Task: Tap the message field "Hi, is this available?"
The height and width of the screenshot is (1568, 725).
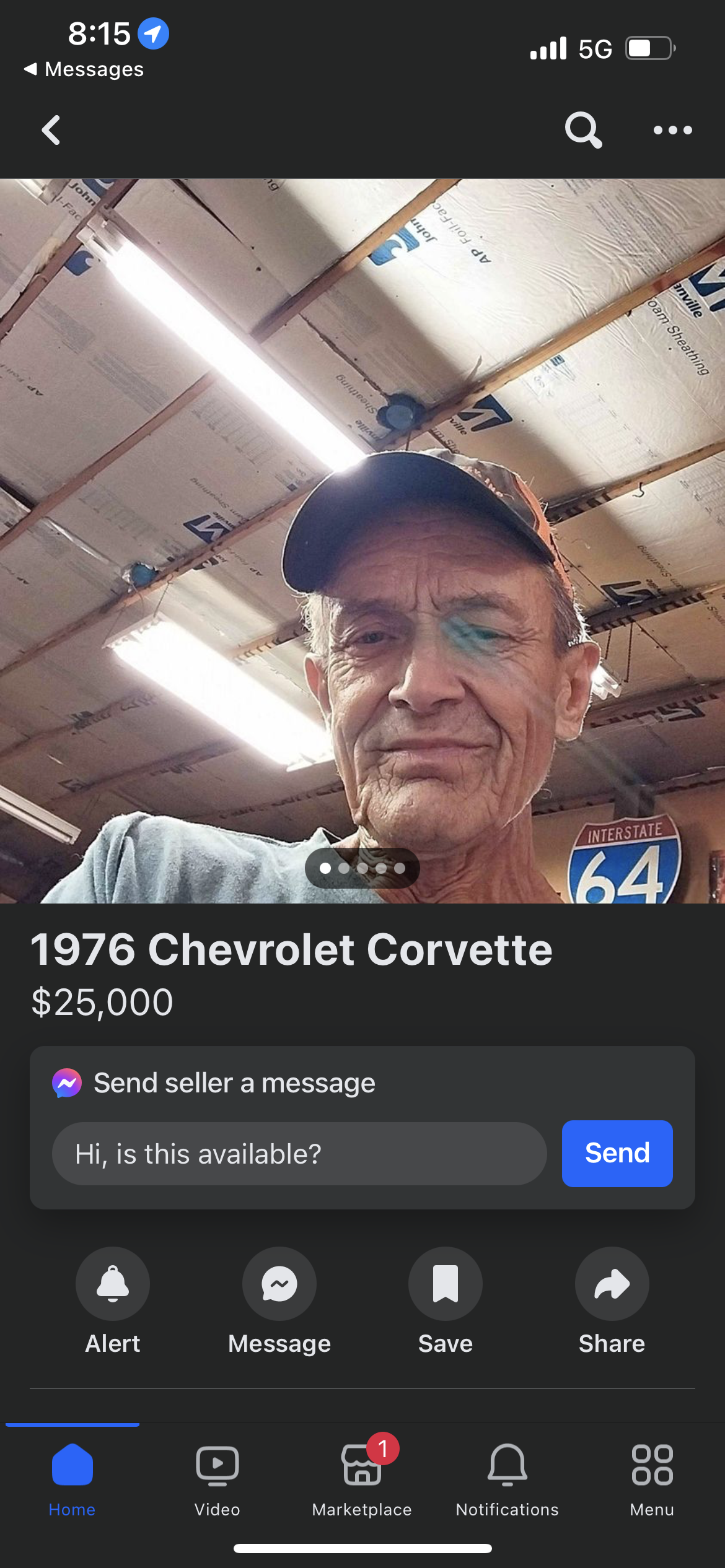Action: (x=299, y=1154)
